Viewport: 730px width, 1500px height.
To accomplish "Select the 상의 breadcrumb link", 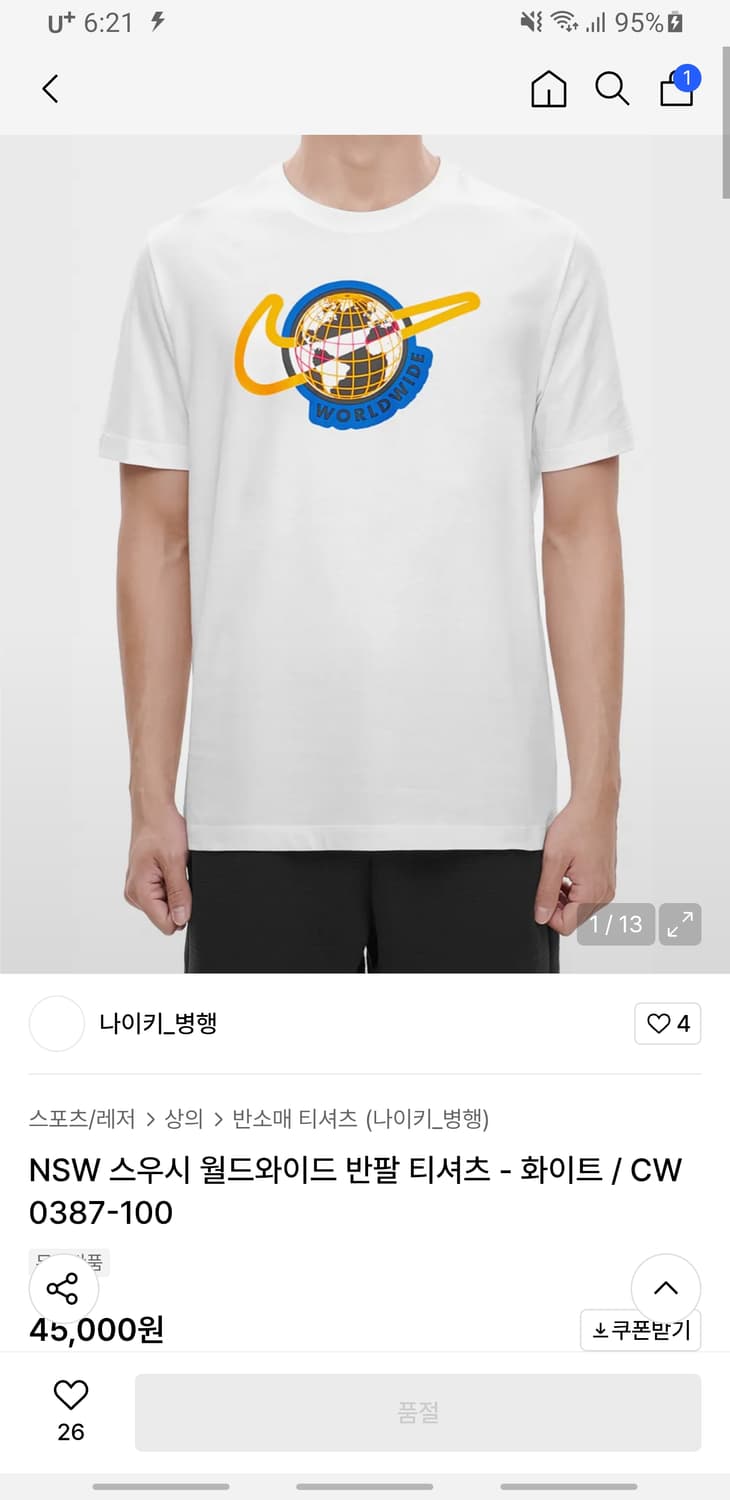I will point(183,1120).
